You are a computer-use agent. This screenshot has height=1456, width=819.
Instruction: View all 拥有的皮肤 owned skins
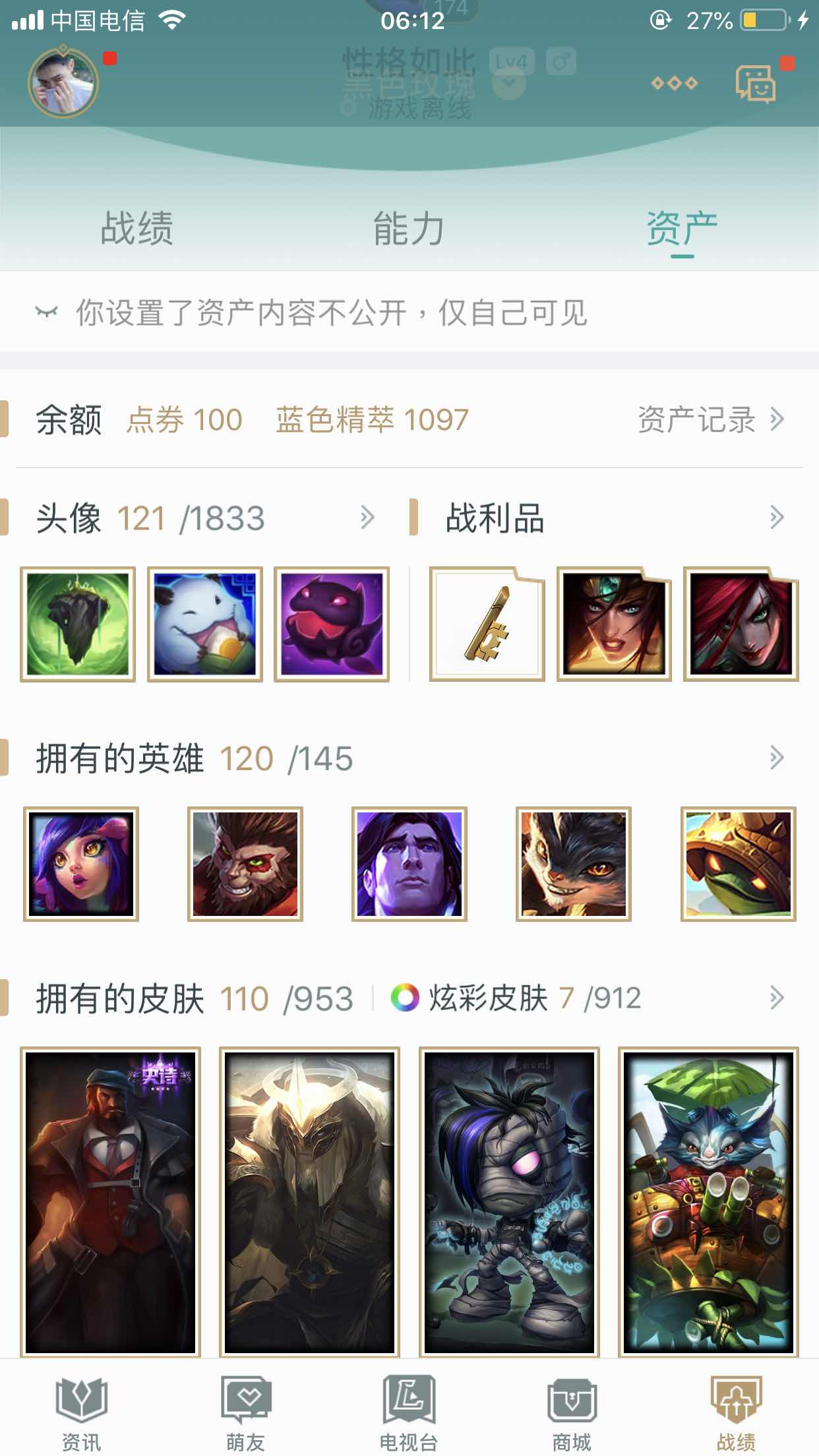coord(777,998)
